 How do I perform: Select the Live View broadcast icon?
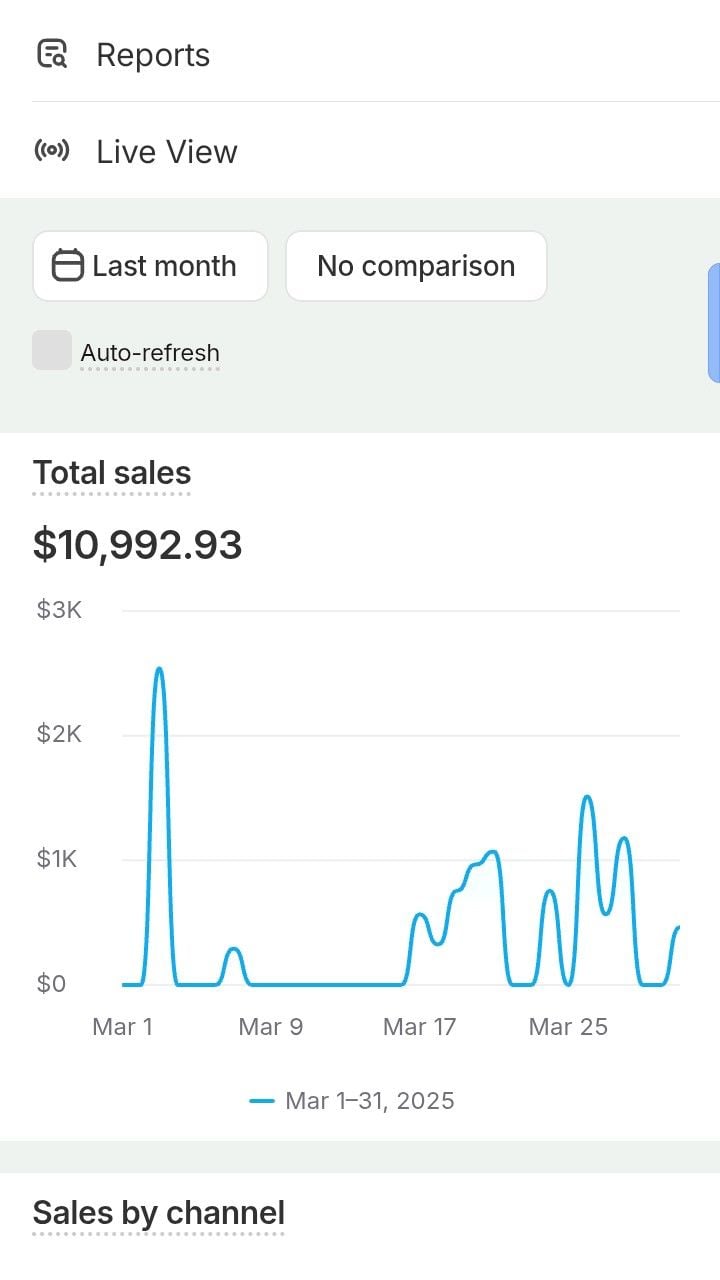click(x=51, y=150)
